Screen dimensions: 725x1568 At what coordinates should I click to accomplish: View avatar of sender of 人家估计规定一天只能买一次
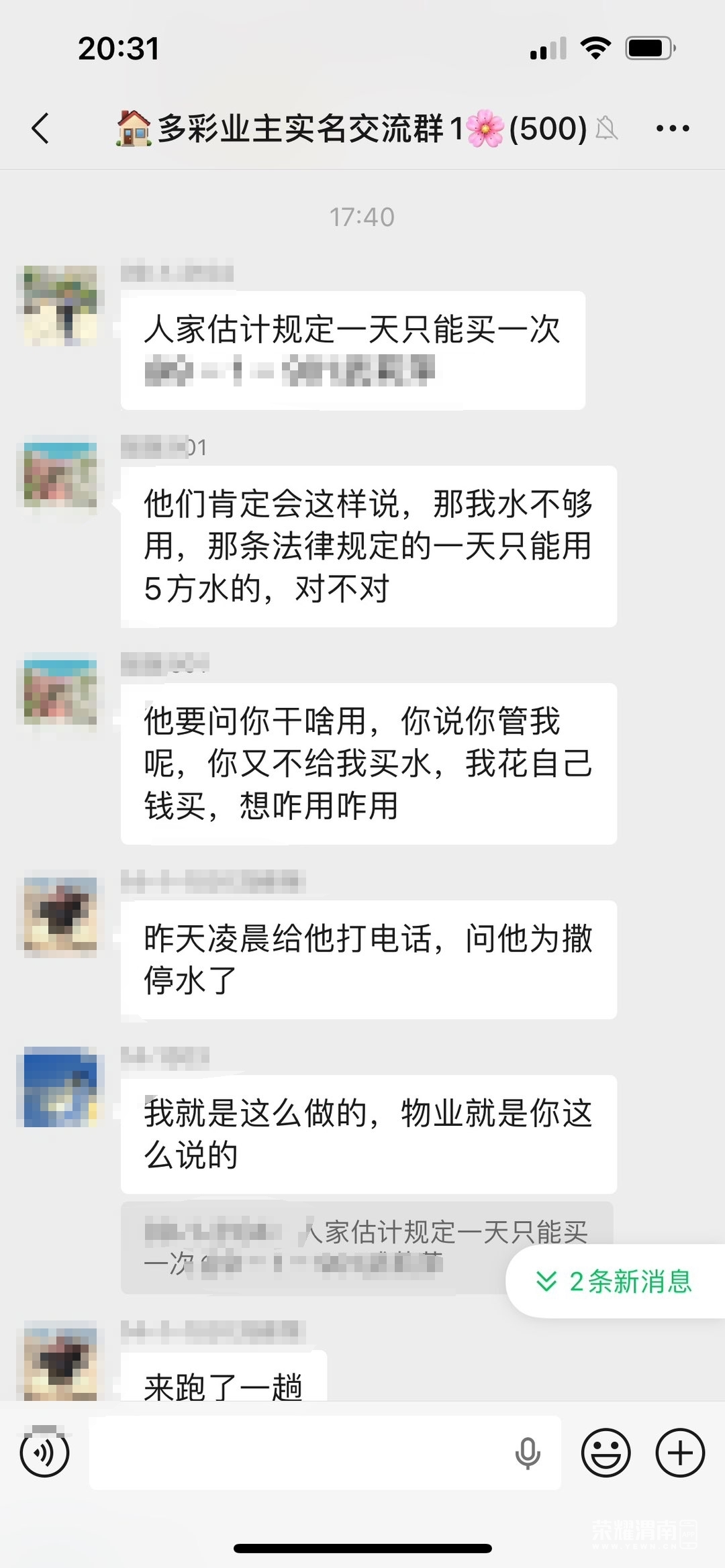(x=60, y=306)
